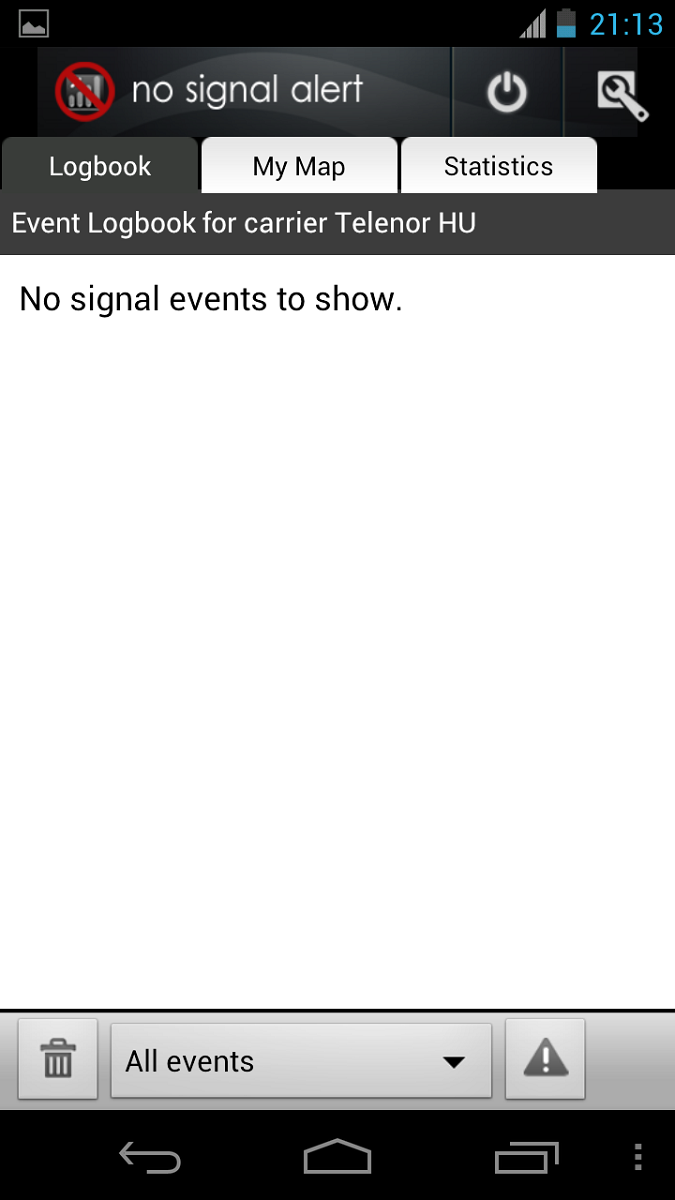Delete logbook events with the trash button
675x1200 pixels.
(x=58, y=1059)
